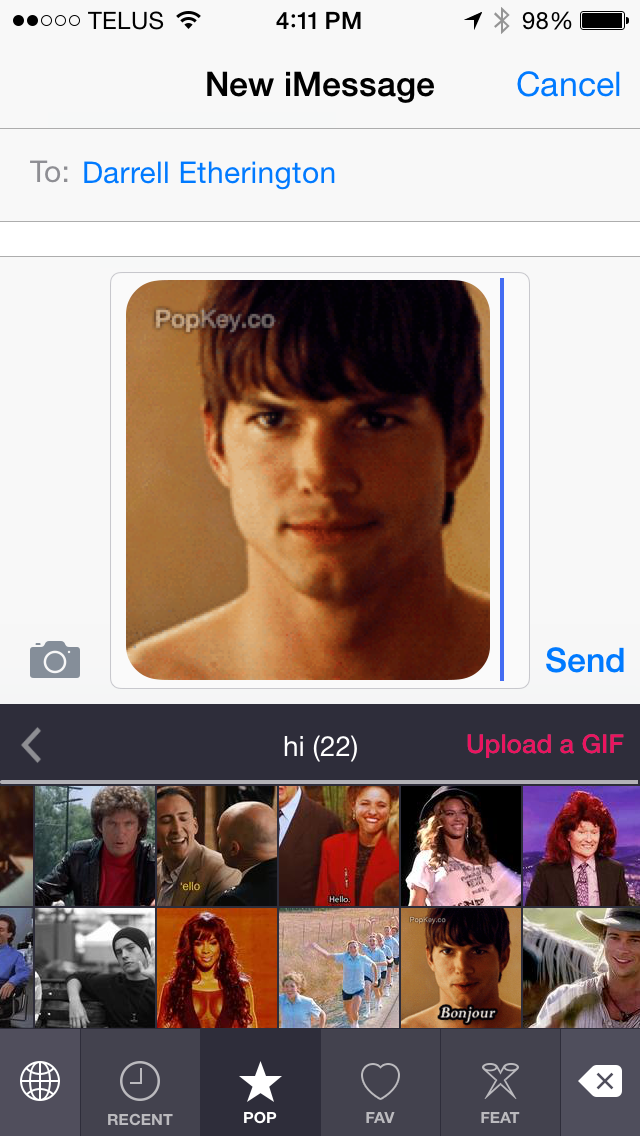Choose the GIF of woman in red jacket
The width and height of the screenshot is (640, 1136).
pyautogui.click(x=339, y=846)
